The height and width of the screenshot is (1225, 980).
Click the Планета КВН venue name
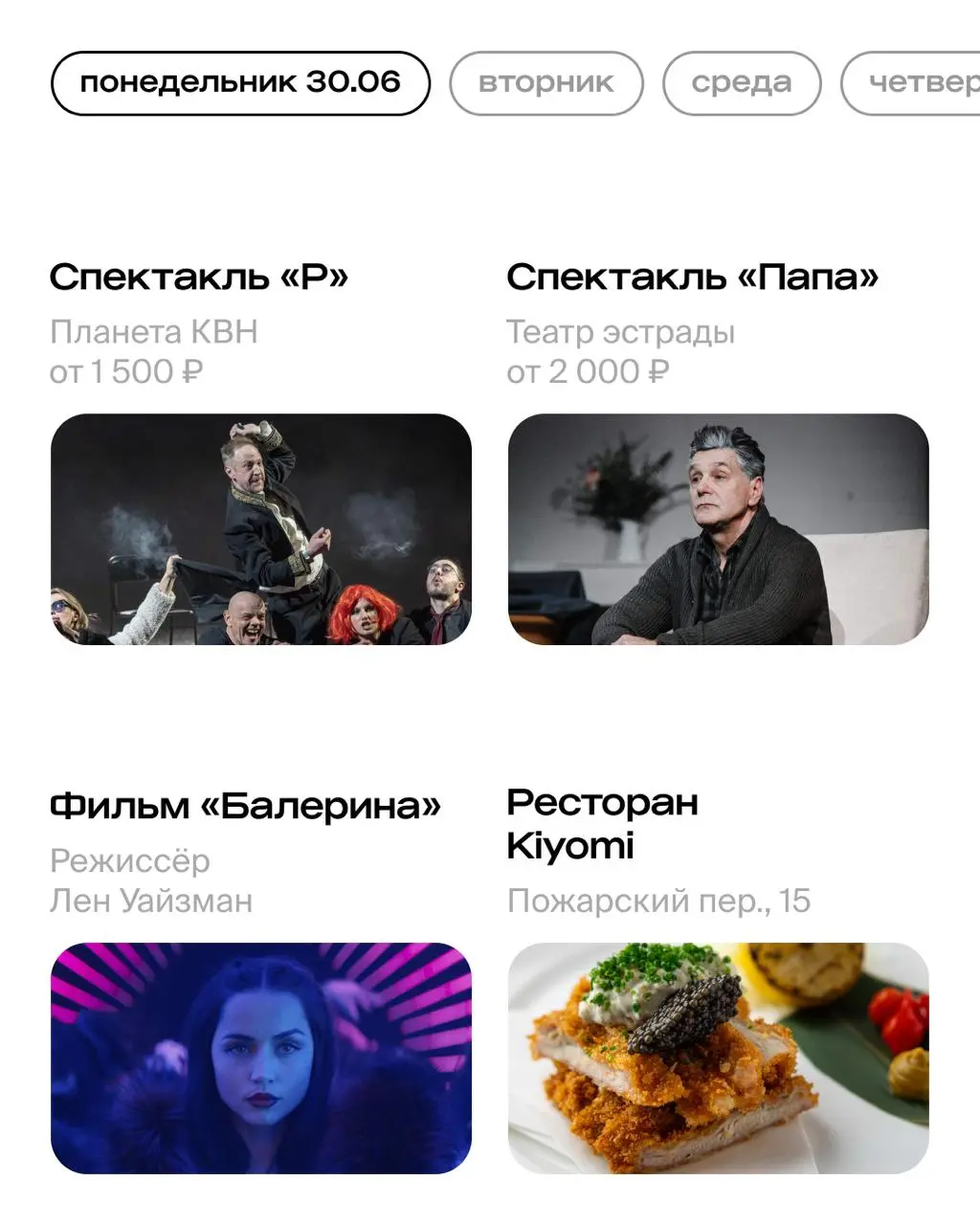(x=154, y=332)
